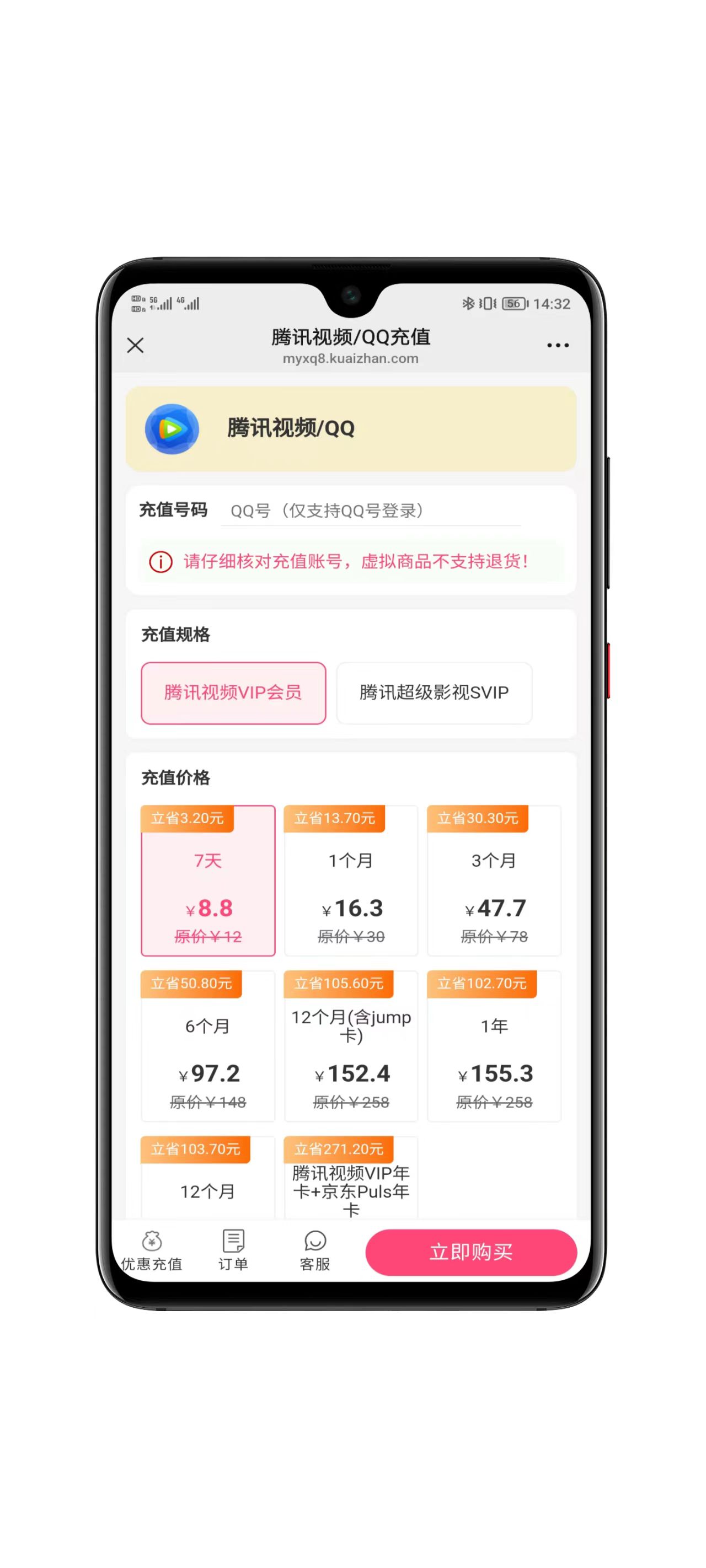706x1568 pixels.
Task: Choose the 1个月 ¥16.3 option
Action: pyautogui.click(x=351, y=881)
